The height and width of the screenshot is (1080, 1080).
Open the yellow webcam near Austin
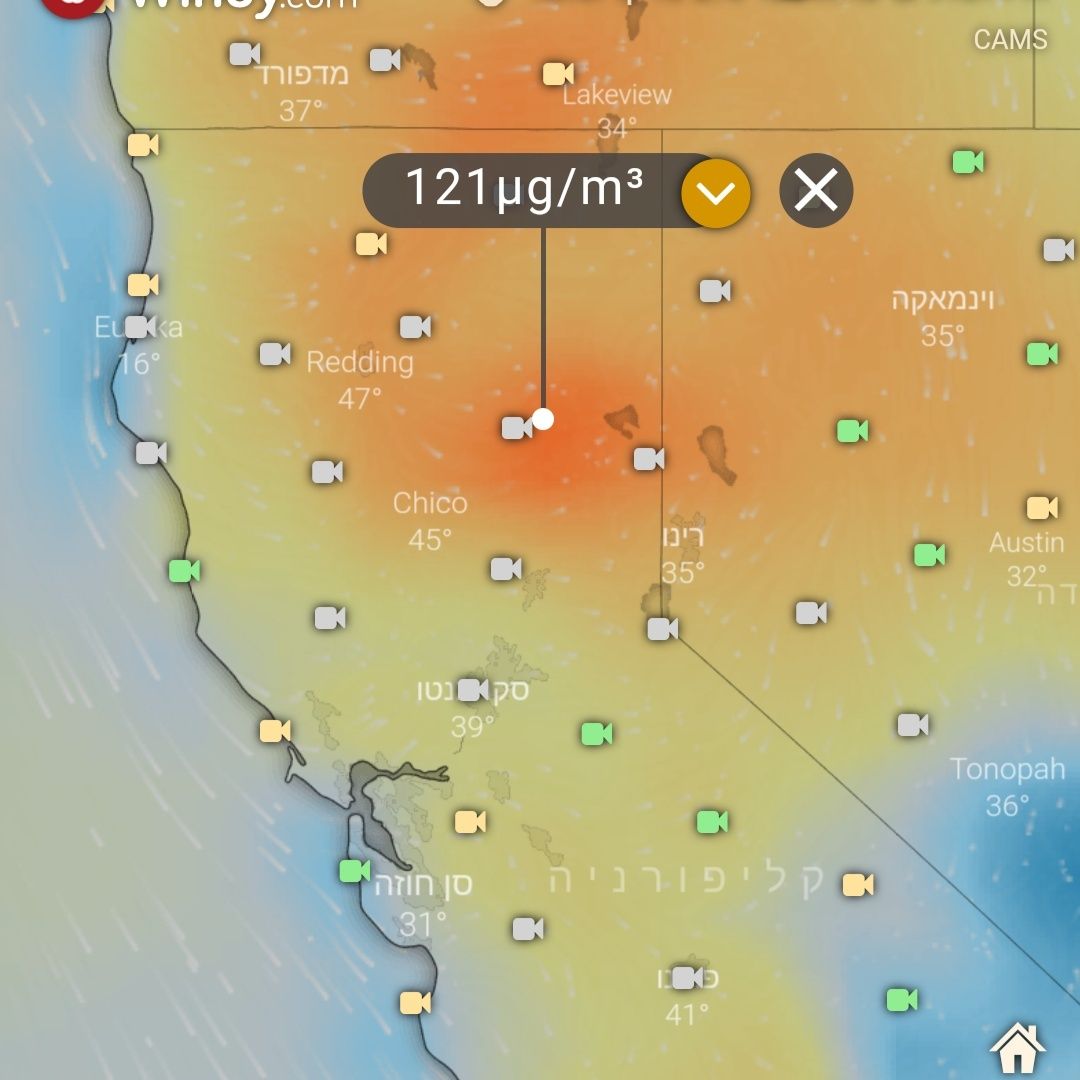pos(1041,508)
